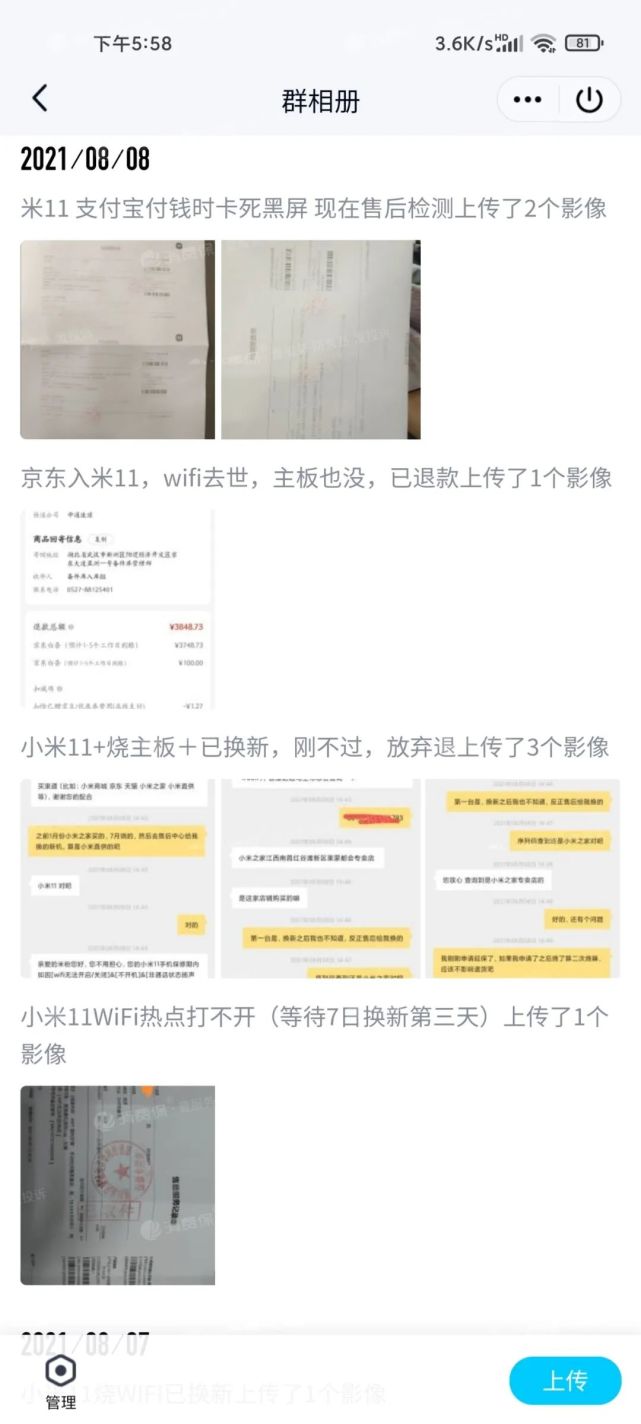The height and width of the screenshot is (1424, 641).
Task: Open first photo of 米11 支付宝 album
Action: 117,339
